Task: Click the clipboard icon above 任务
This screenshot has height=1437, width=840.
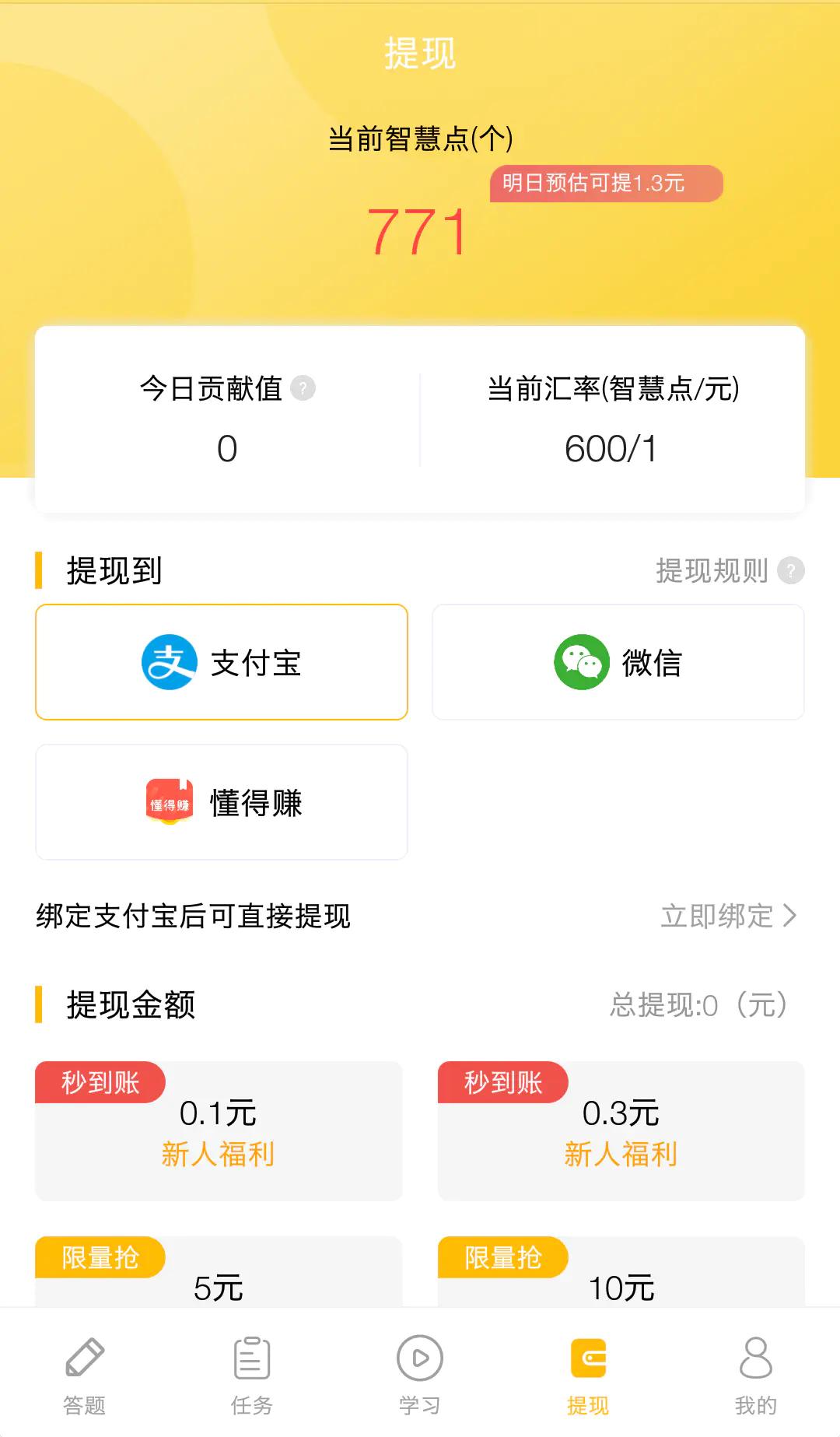Action: click(251, 1355)
